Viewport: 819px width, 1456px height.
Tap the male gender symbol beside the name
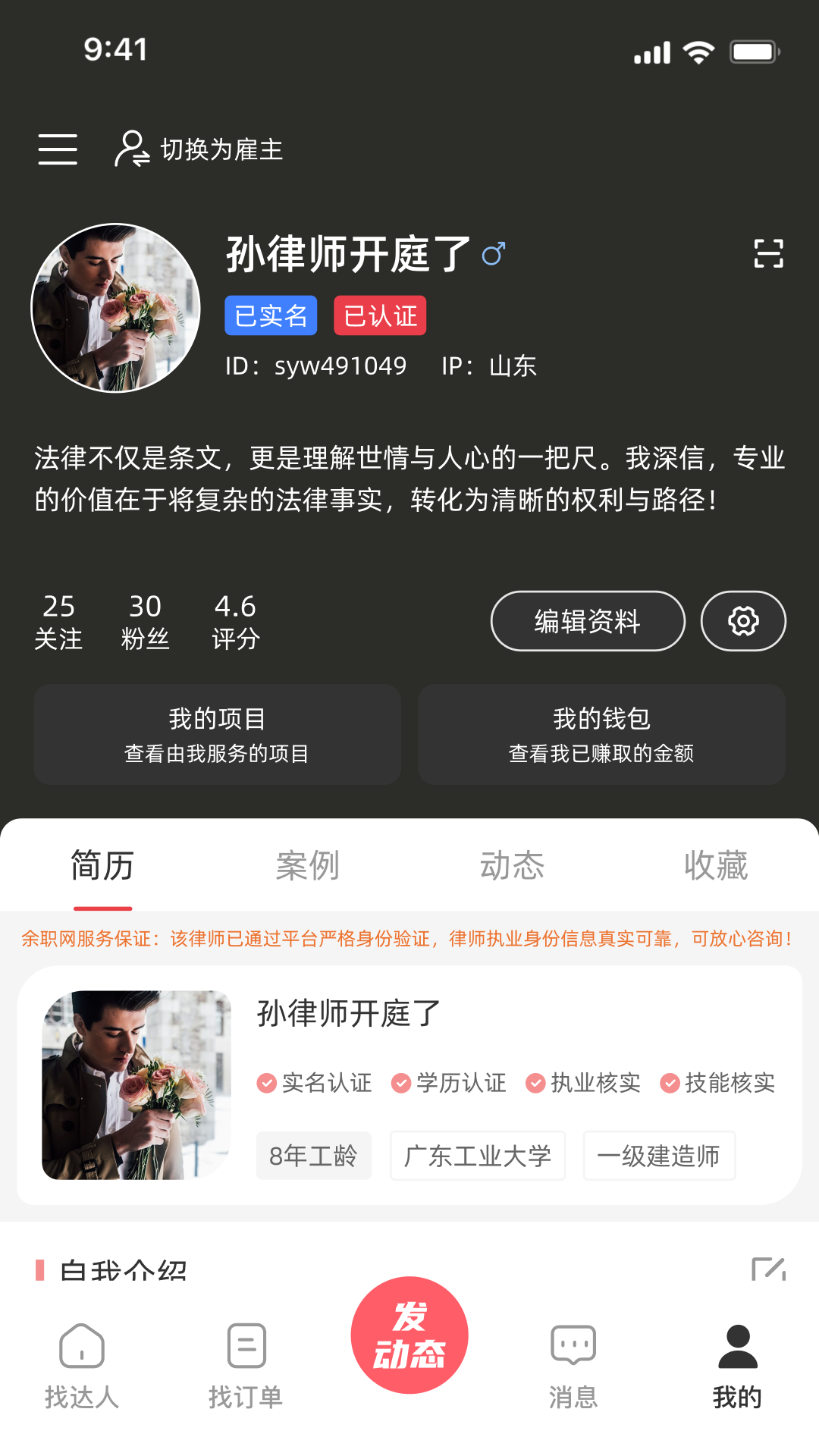tap(494, 253)
